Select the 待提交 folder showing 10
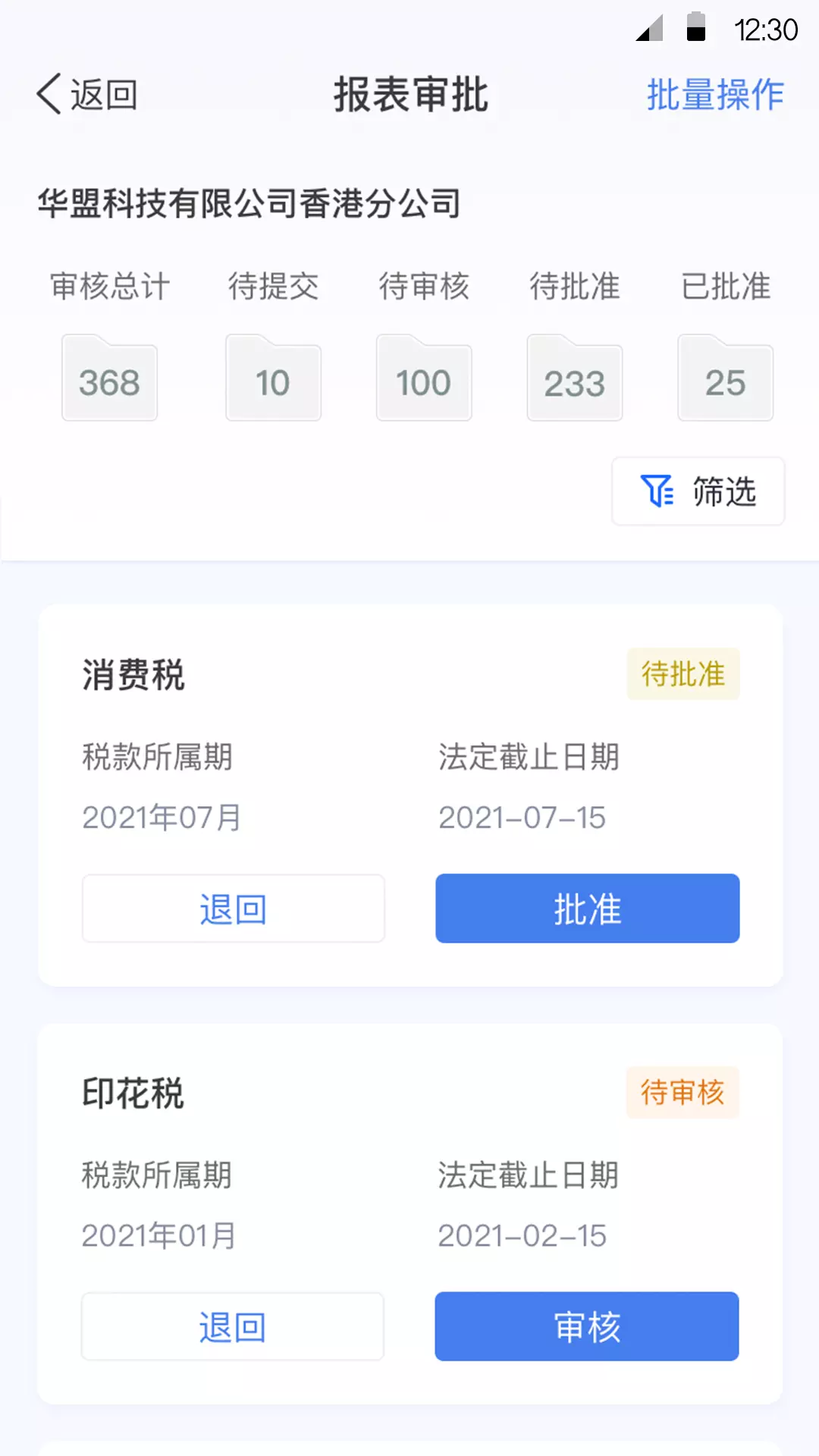819x1456 pixels. click(x=273, y=378)
